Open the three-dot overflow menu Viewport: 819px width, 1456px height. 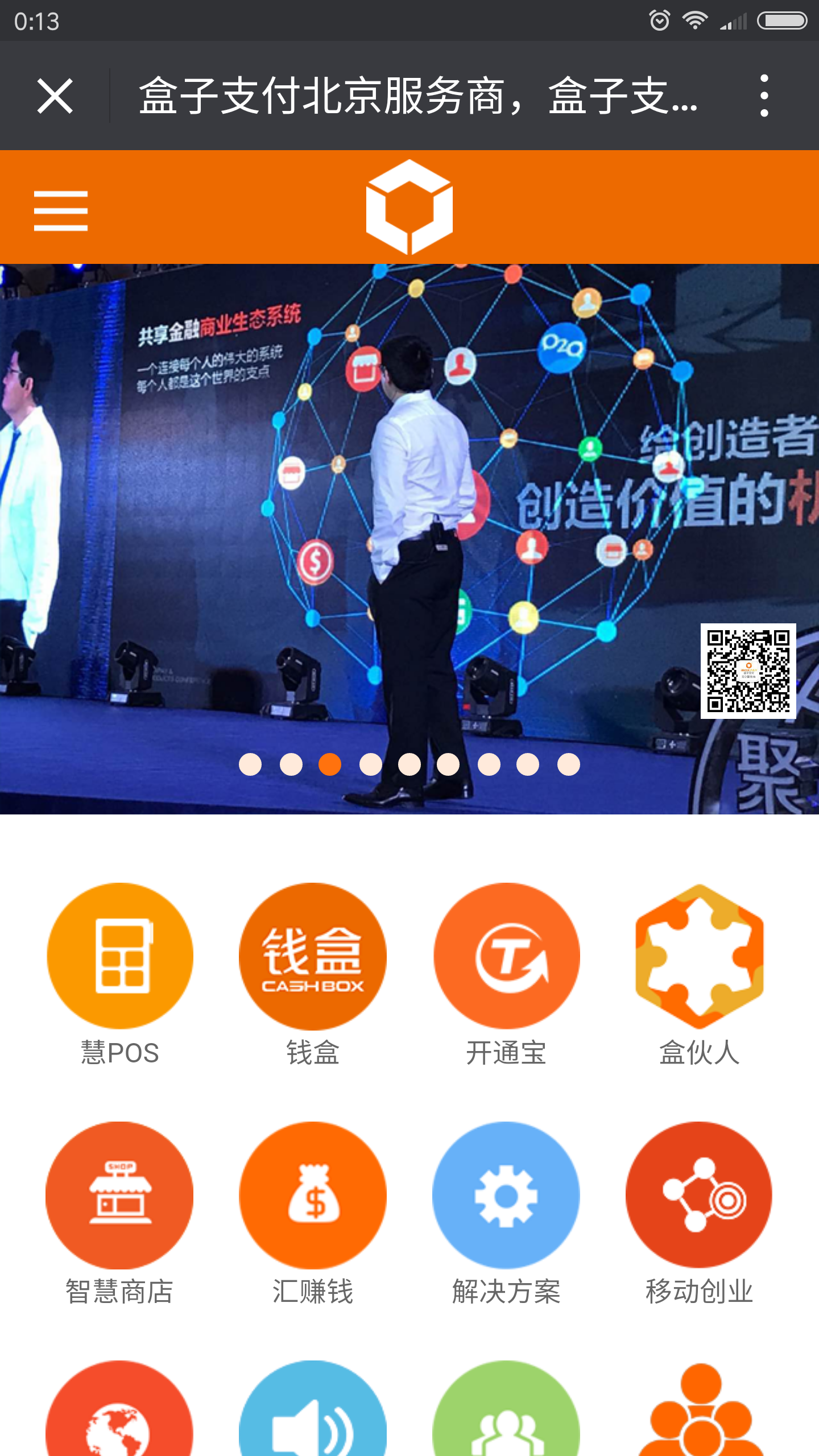764,96
